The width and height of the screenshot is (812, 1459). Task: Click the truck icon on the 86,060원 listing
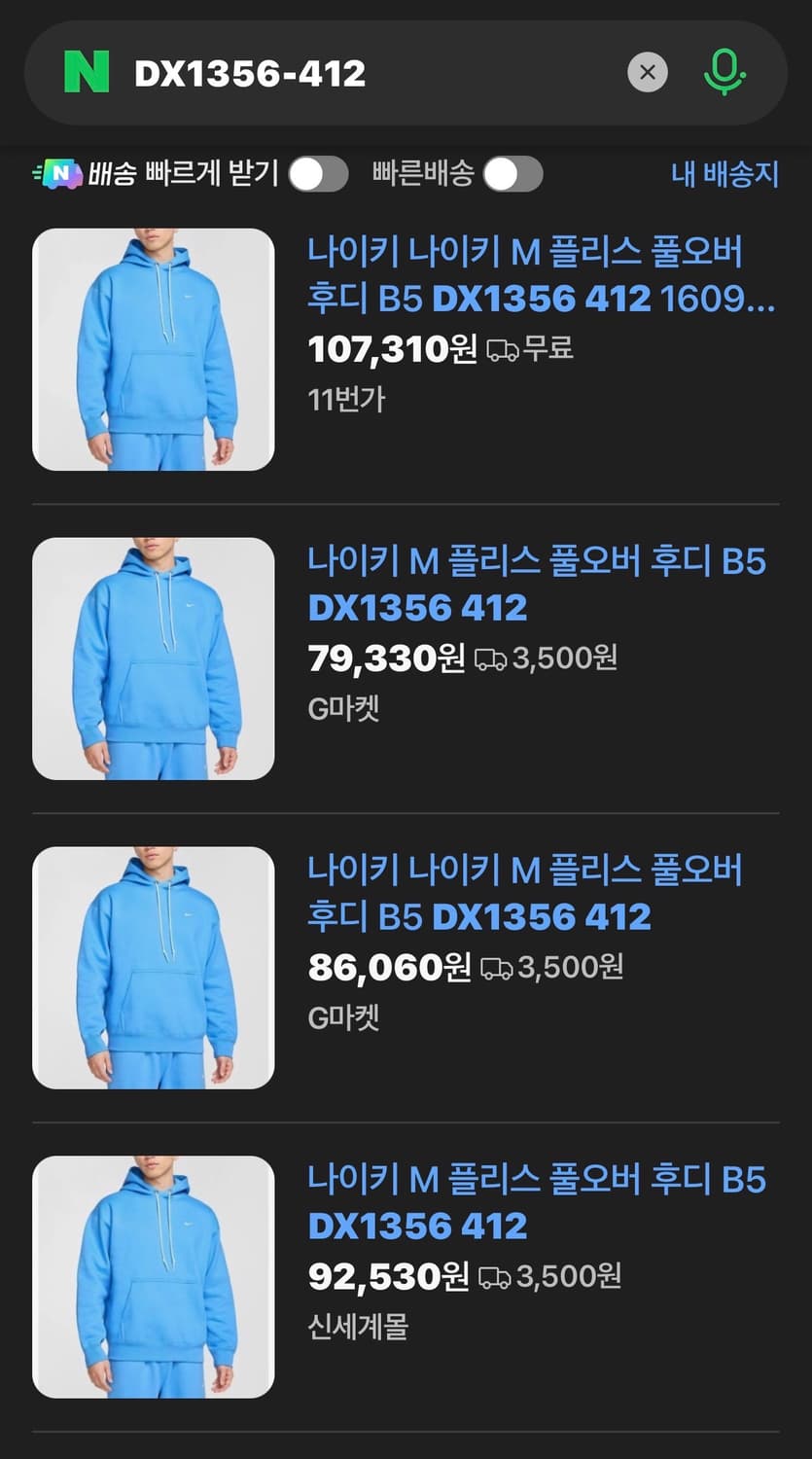pyautogui.click(x=499, y=968)
